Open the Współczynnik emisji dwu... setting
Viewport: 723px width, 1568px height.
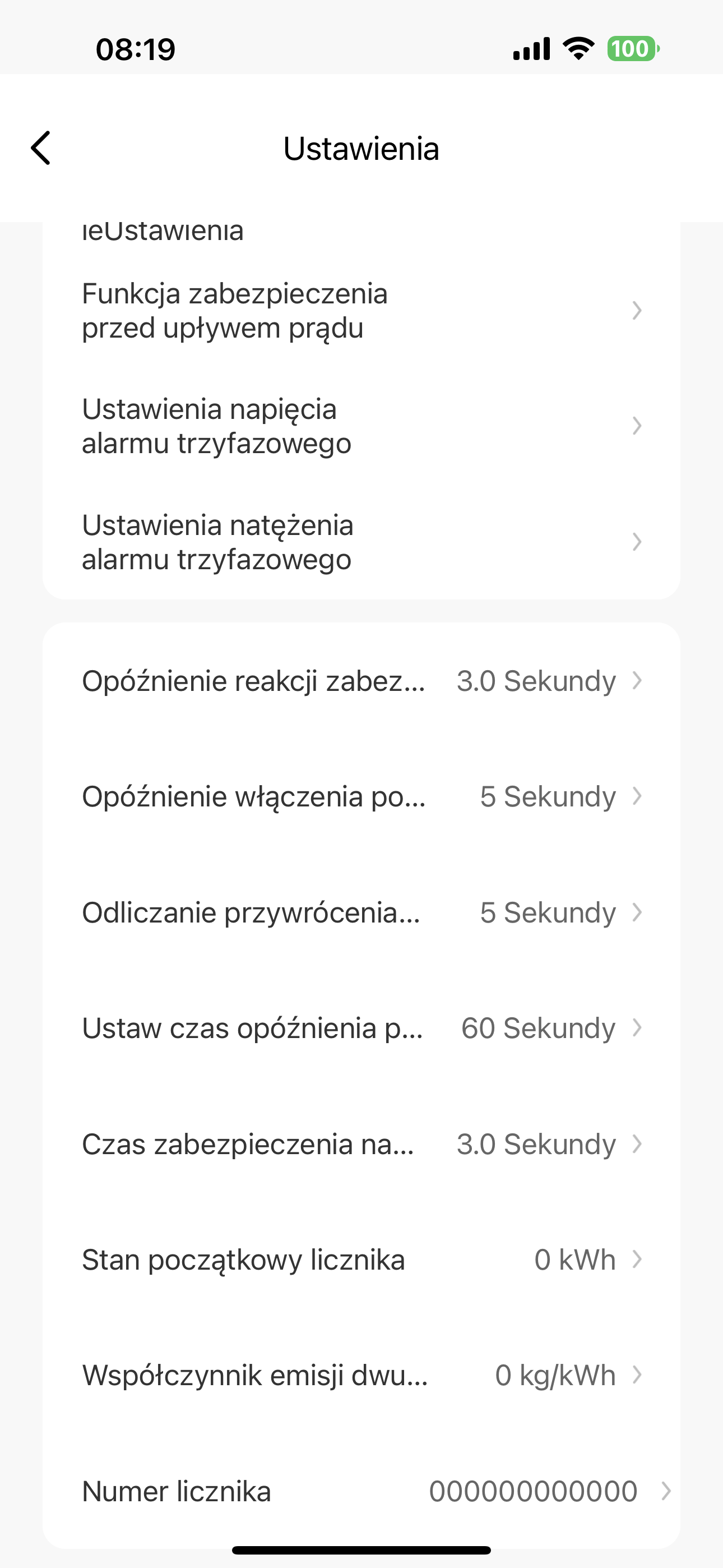(361, 1375)
